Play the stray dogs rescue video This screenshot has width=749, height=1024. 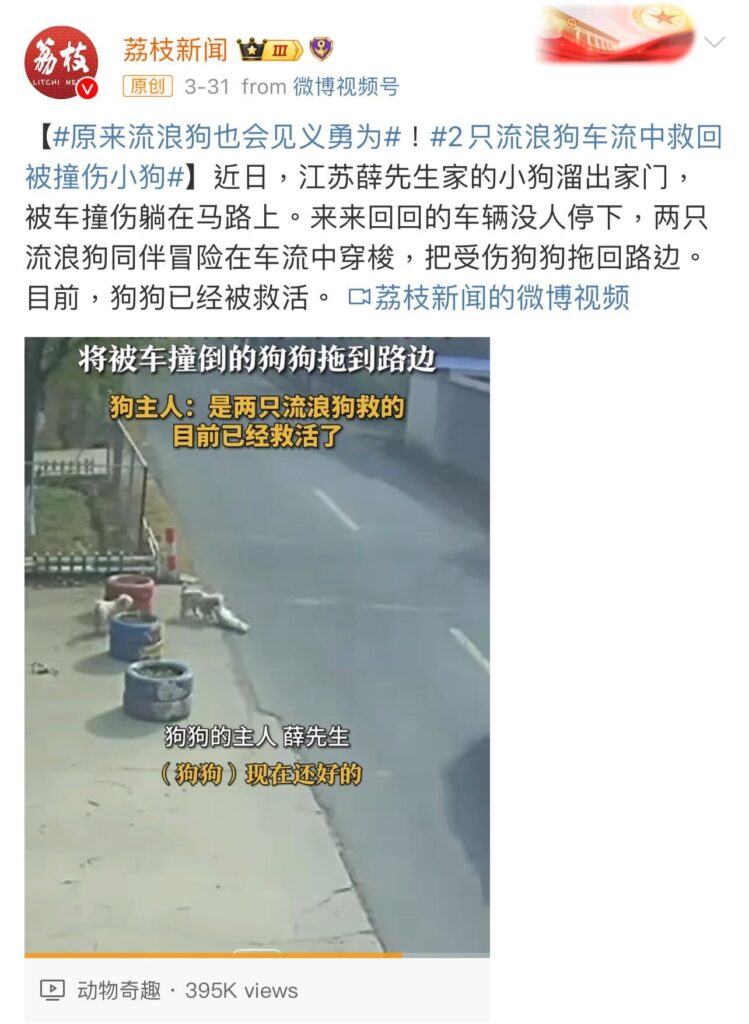tap(257, 645)
